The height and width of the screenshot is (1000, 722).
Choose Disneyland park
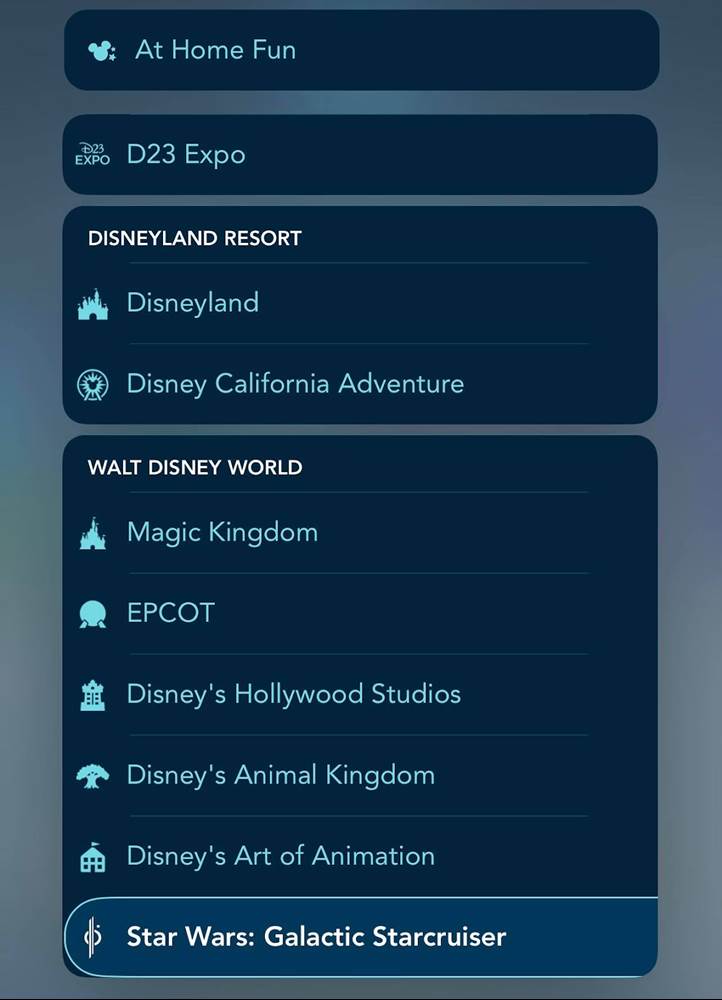360,303
